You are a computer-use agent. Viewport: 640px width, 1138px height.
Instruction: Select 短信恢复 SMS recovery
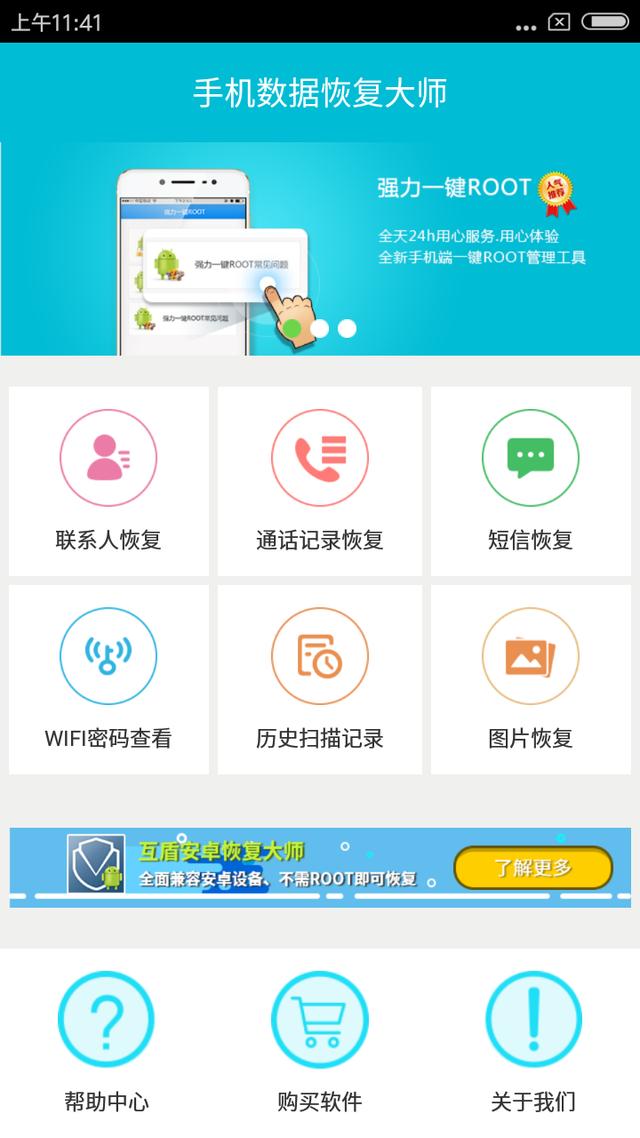[x=530, y=480]
